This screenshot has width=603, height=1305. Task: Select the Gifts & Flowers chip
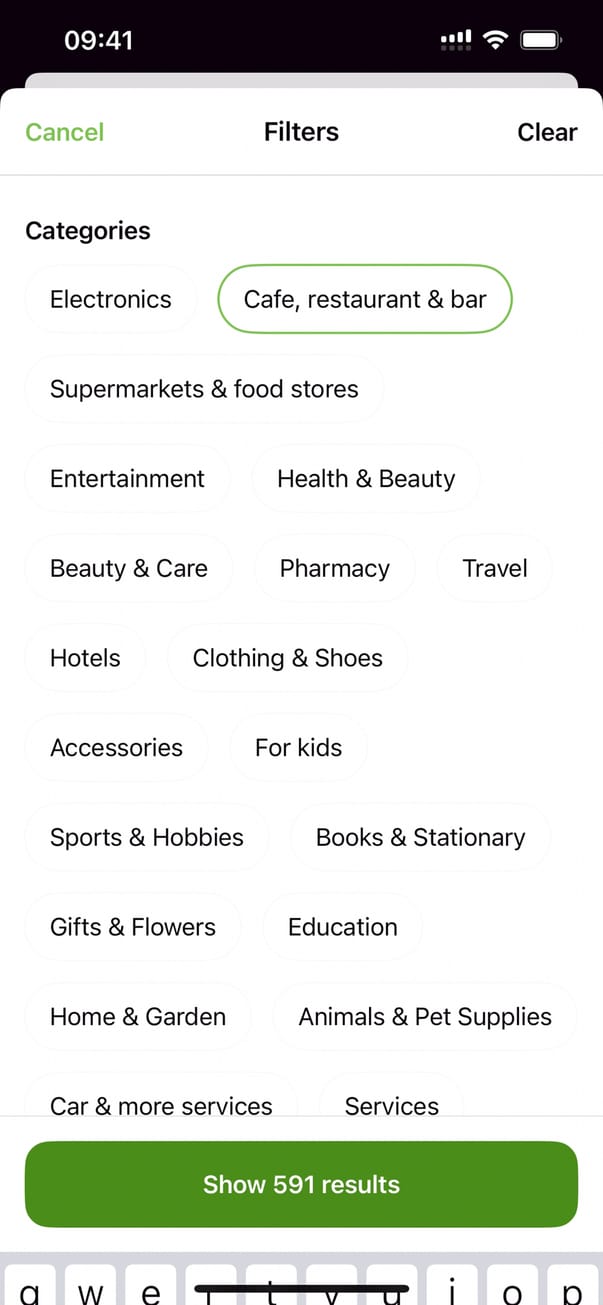point(133,927)
